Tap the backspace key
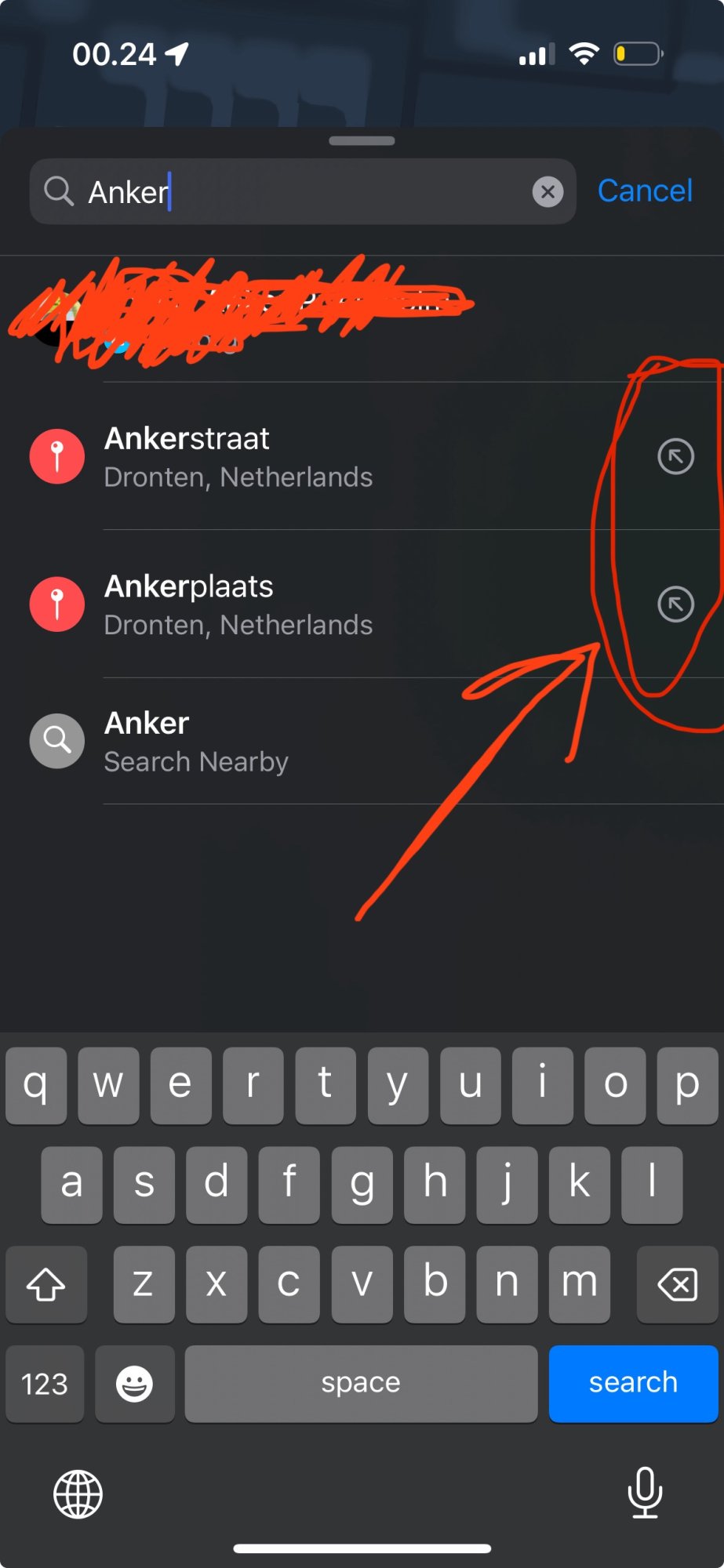This screenshot has width=724, height=1568. pos(677,1284)
